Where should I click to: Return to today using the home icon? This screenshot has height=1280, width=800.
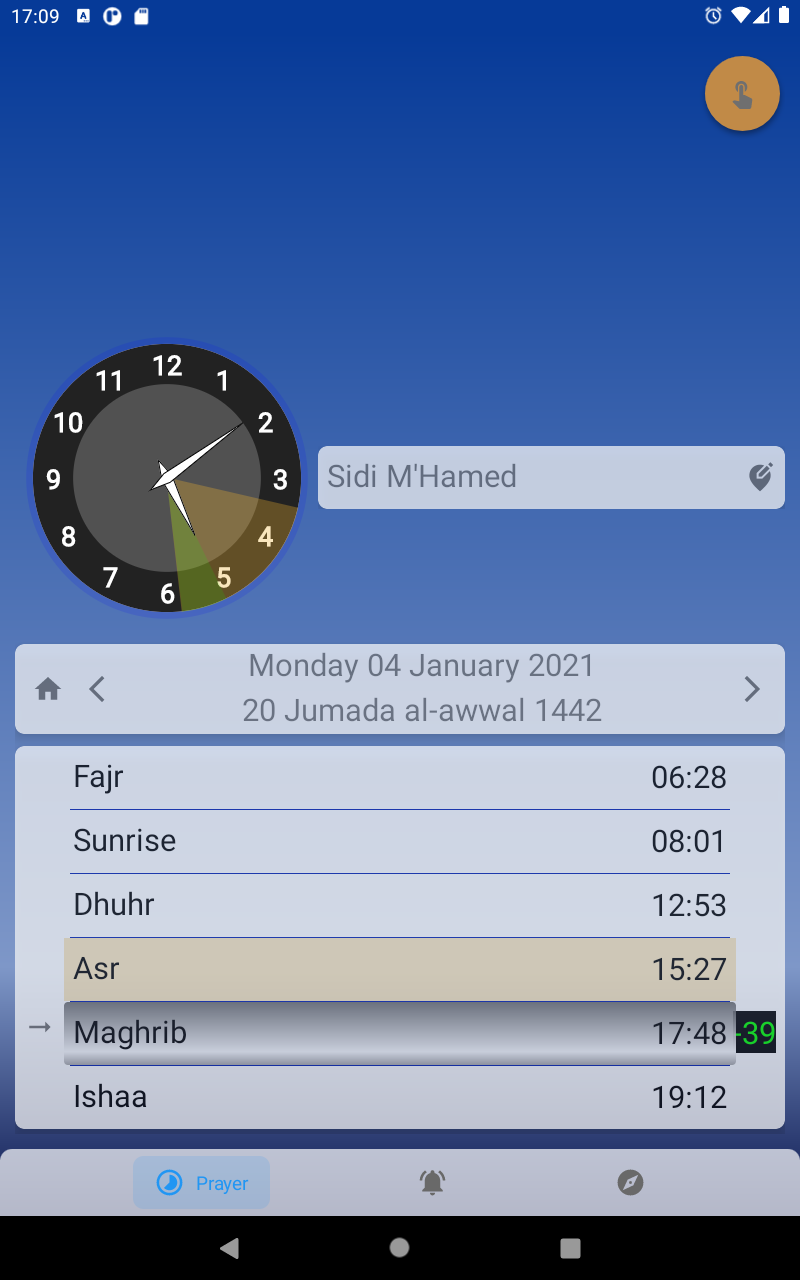(47, 689)
